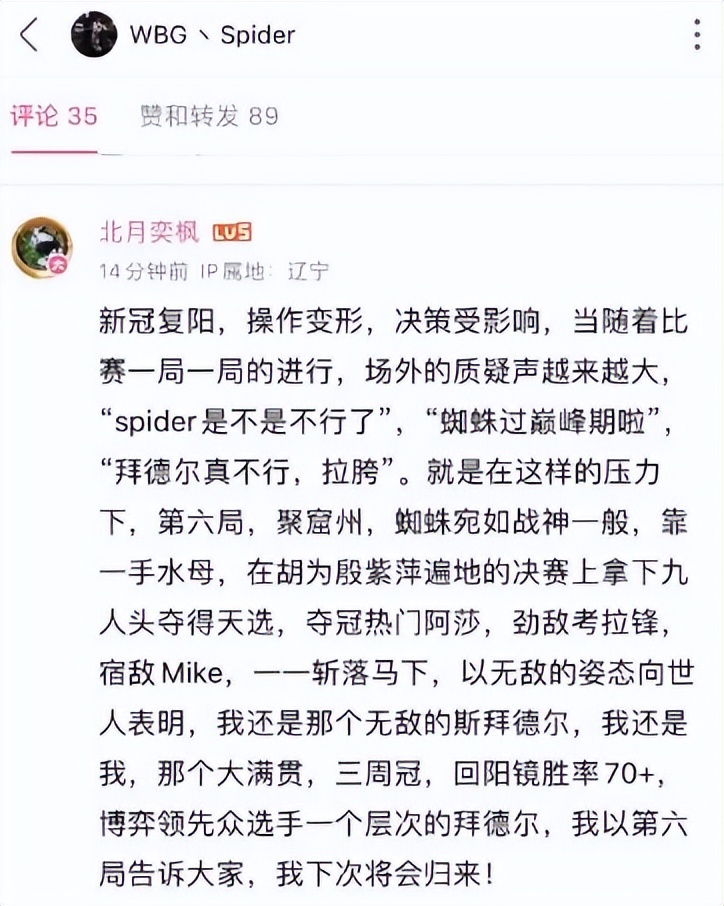View commenter 北月奕枫's avatar
The height and width of the screenshot is (906, 724).
[41, 246]
